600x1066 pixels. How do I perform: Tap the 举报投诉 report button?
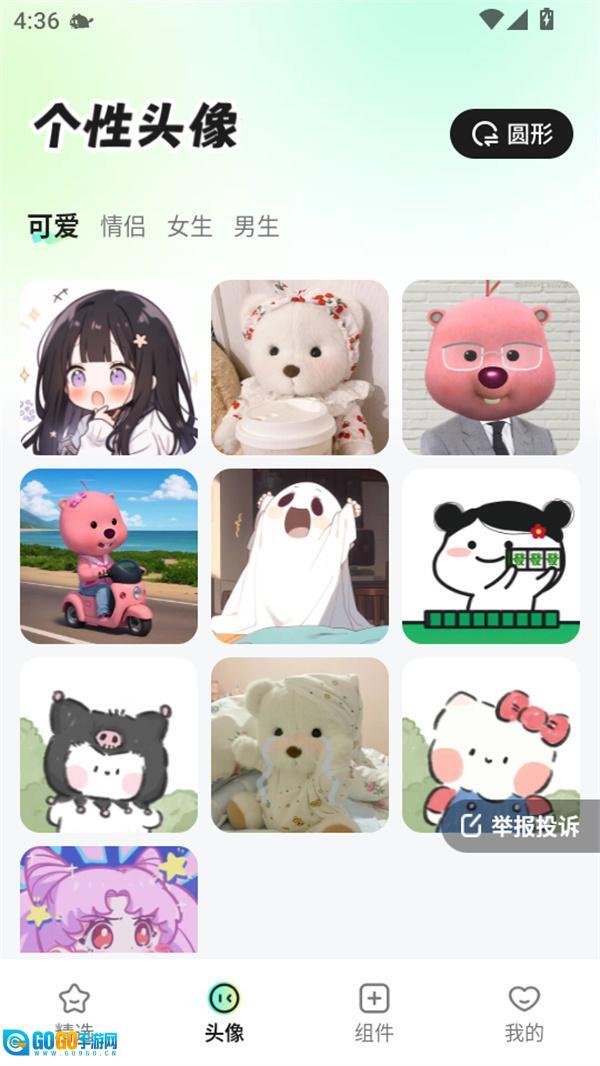pos(521,826)
